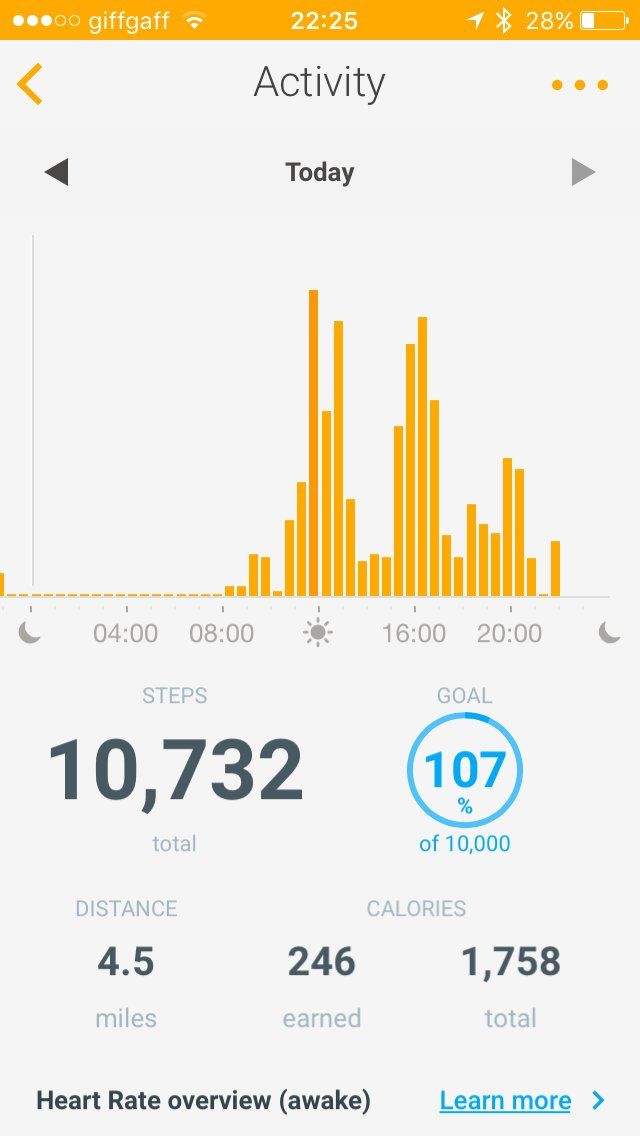Show the previous day's activity
Screen dimensions: 640x1136
pos(56,172)
